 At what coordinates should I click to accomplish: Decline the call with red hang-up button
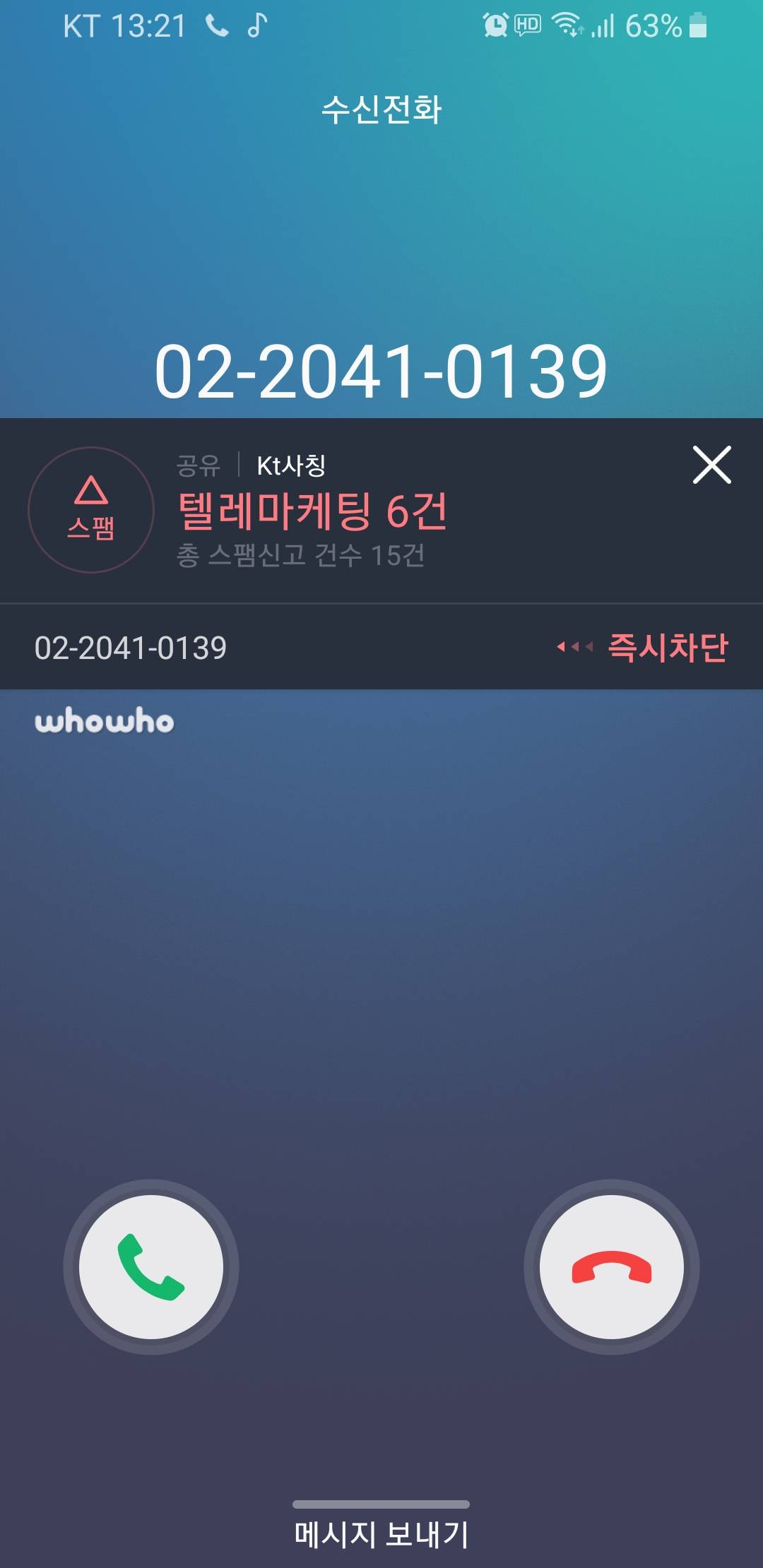tap(611, 1266)
